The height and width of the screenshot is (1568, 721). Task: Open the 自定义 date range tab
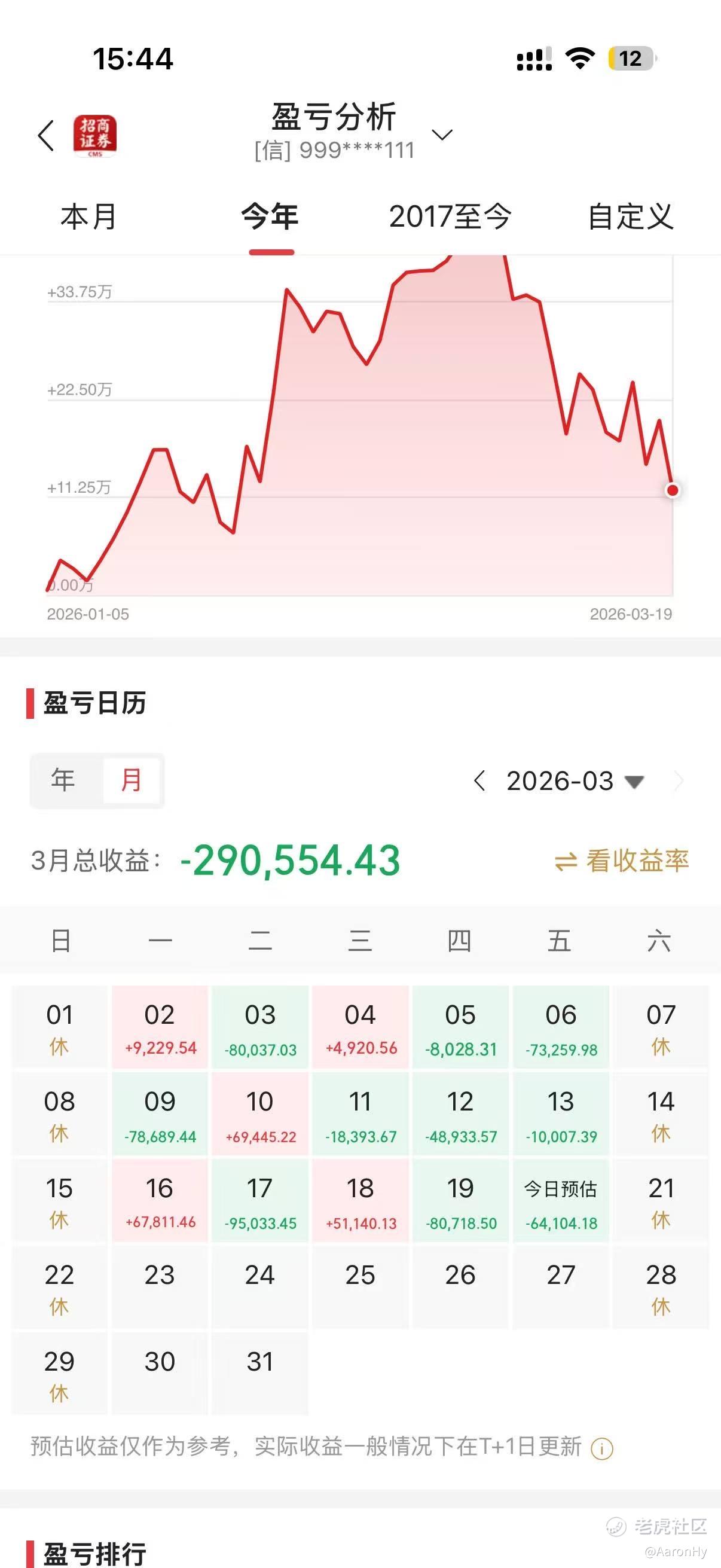[630, 217]
